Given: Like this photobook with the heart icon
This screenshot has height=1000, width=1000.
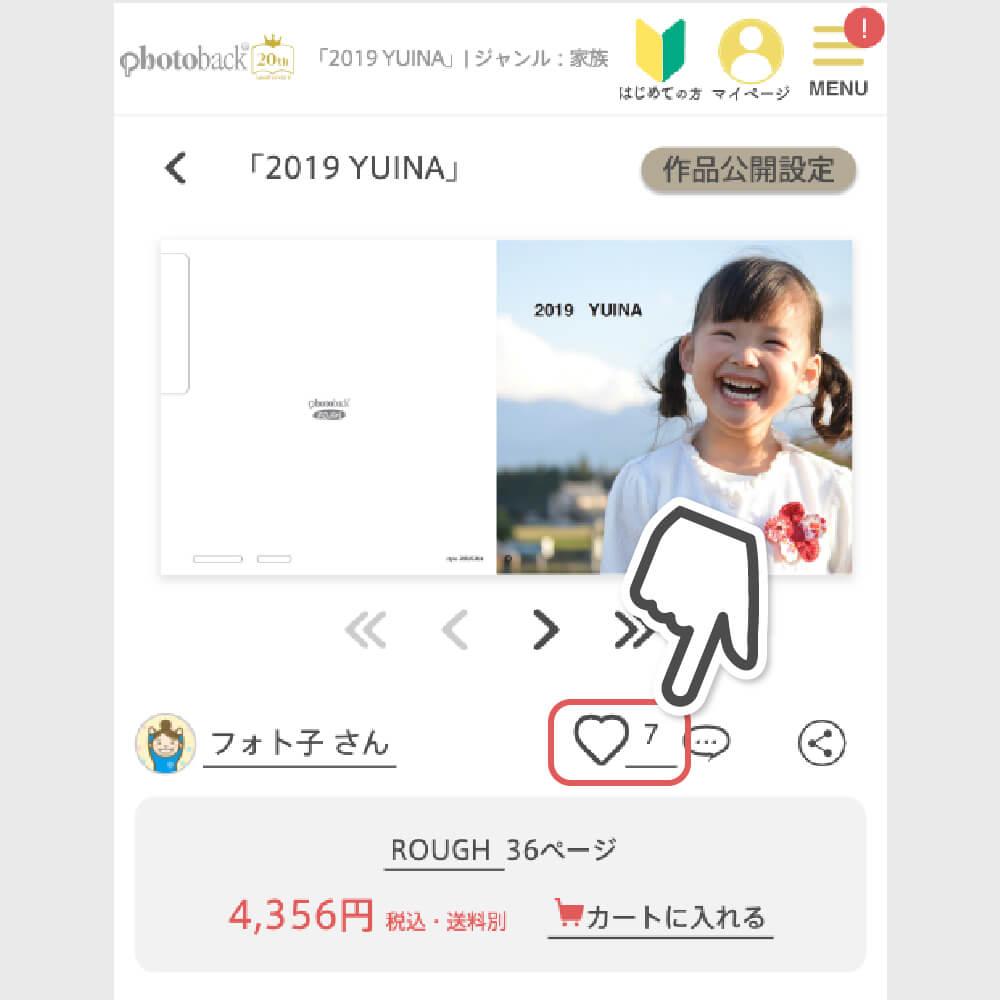Looking at the screenshot, I should pyautogui.click(x=600, y=741).
